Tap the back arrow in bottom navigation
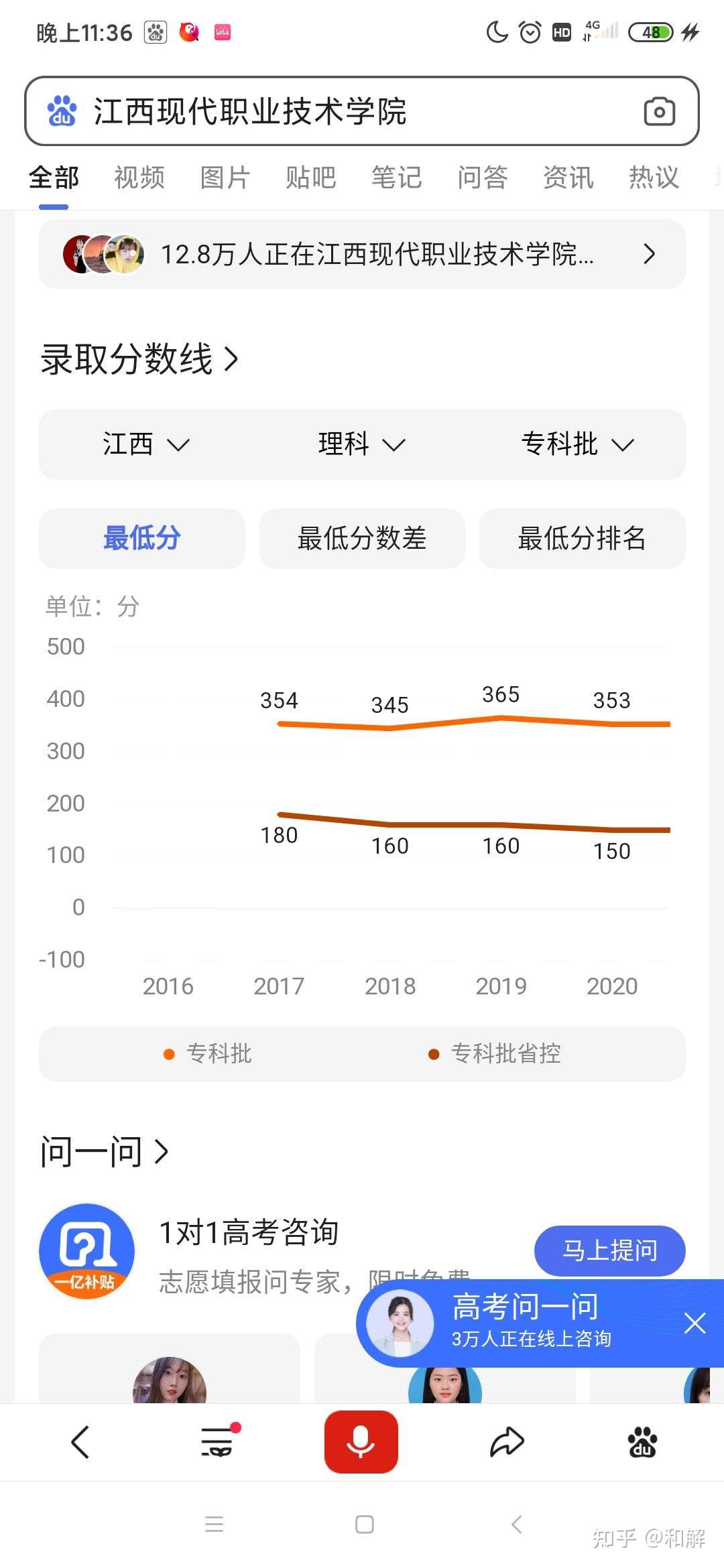This screenshot has height=1568, width=724. point(80,1442)
